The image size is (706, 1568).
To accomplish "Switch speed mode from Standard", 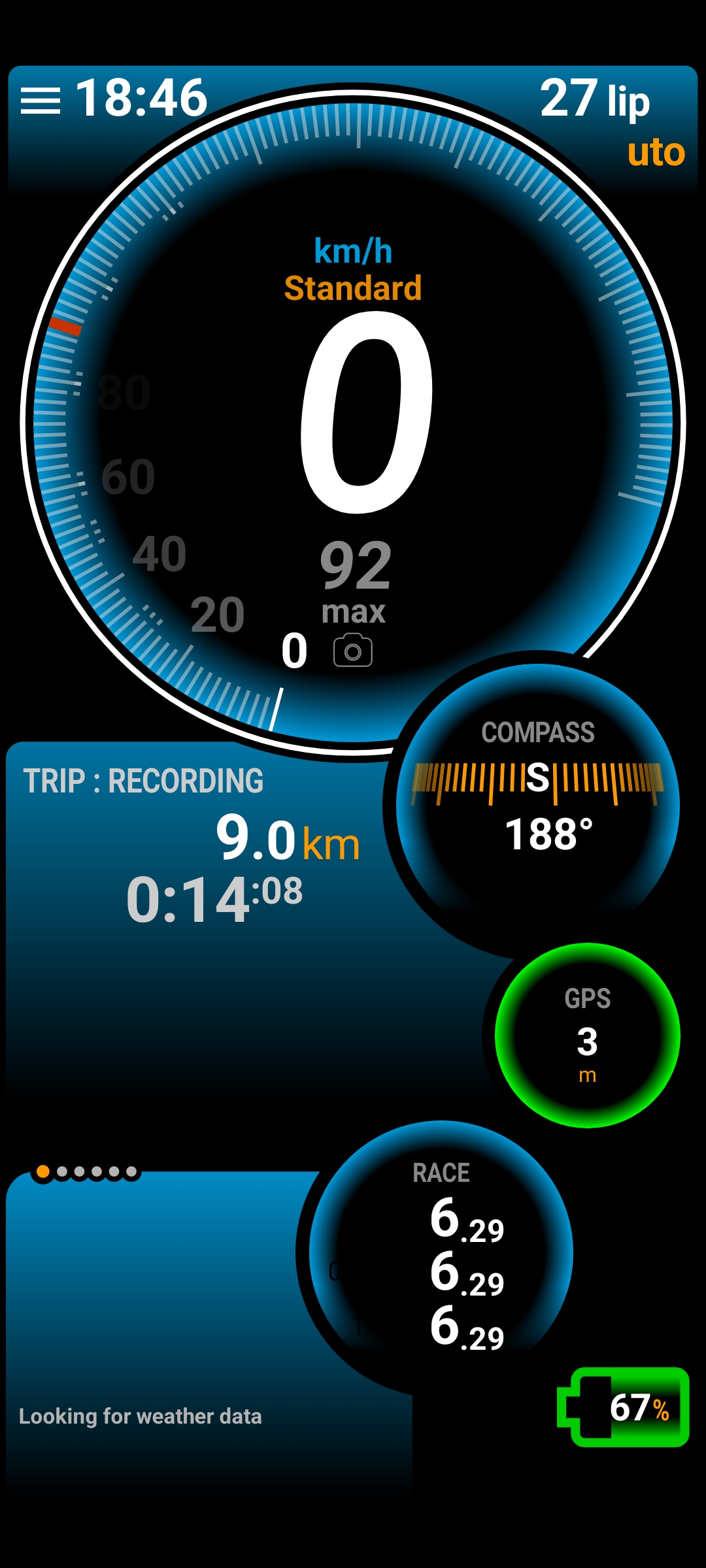I will [353, 288].
